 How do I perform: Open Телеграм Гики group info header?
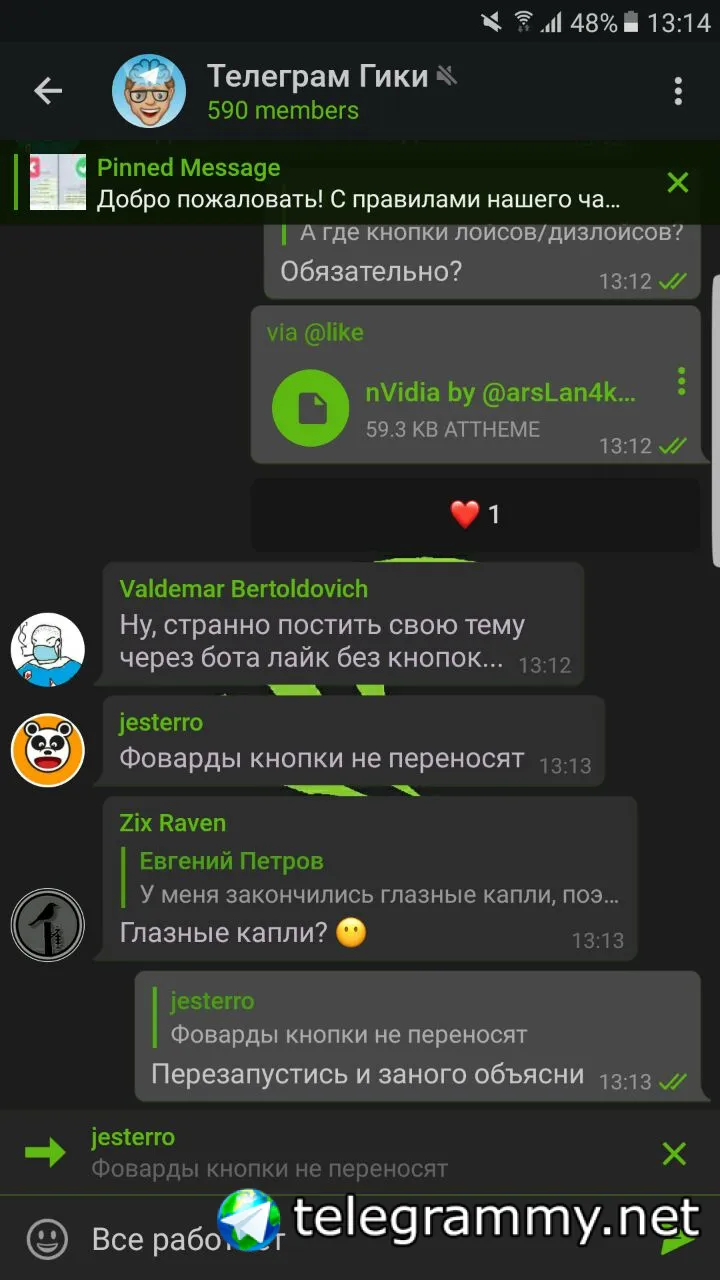pos(318,91)
